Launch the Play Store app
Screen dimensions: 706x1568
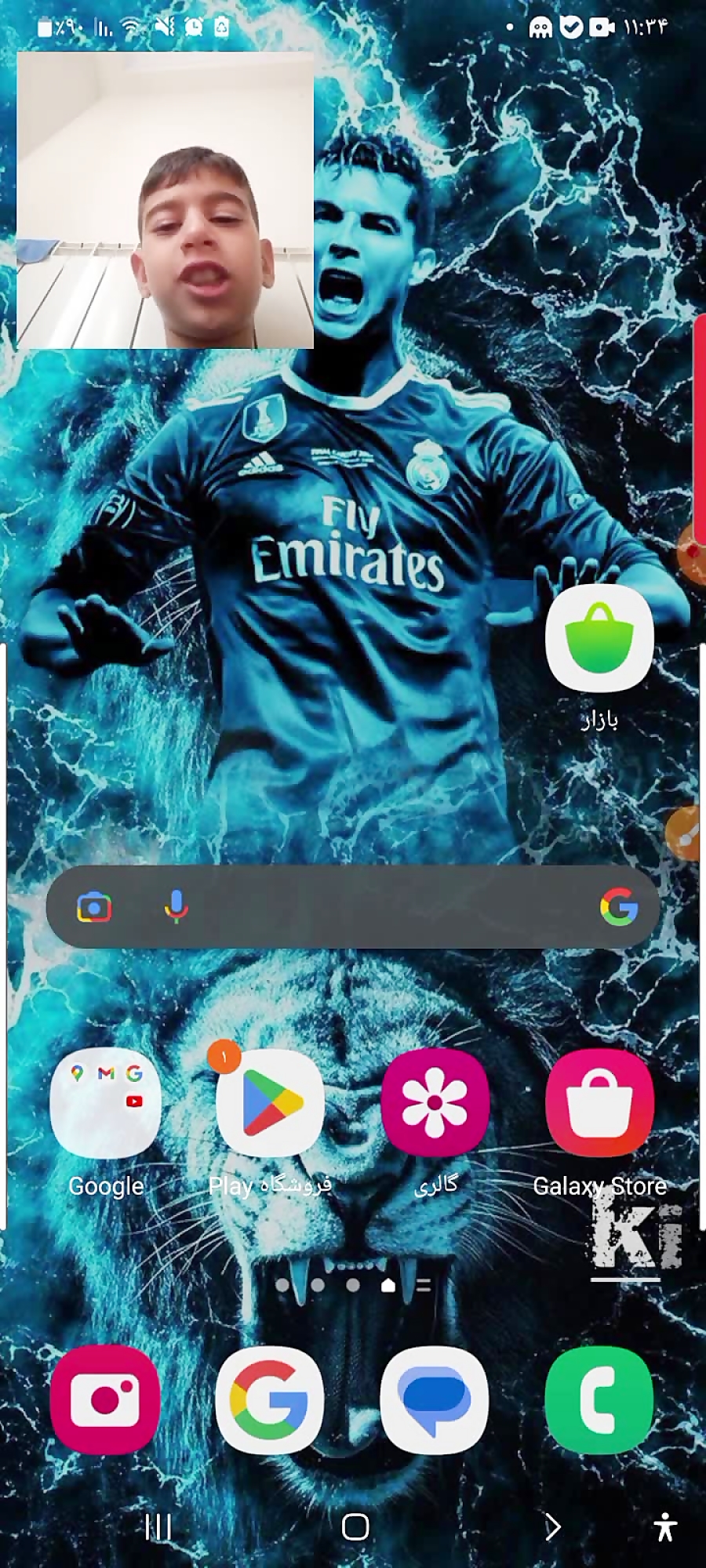click(270, 1103)
